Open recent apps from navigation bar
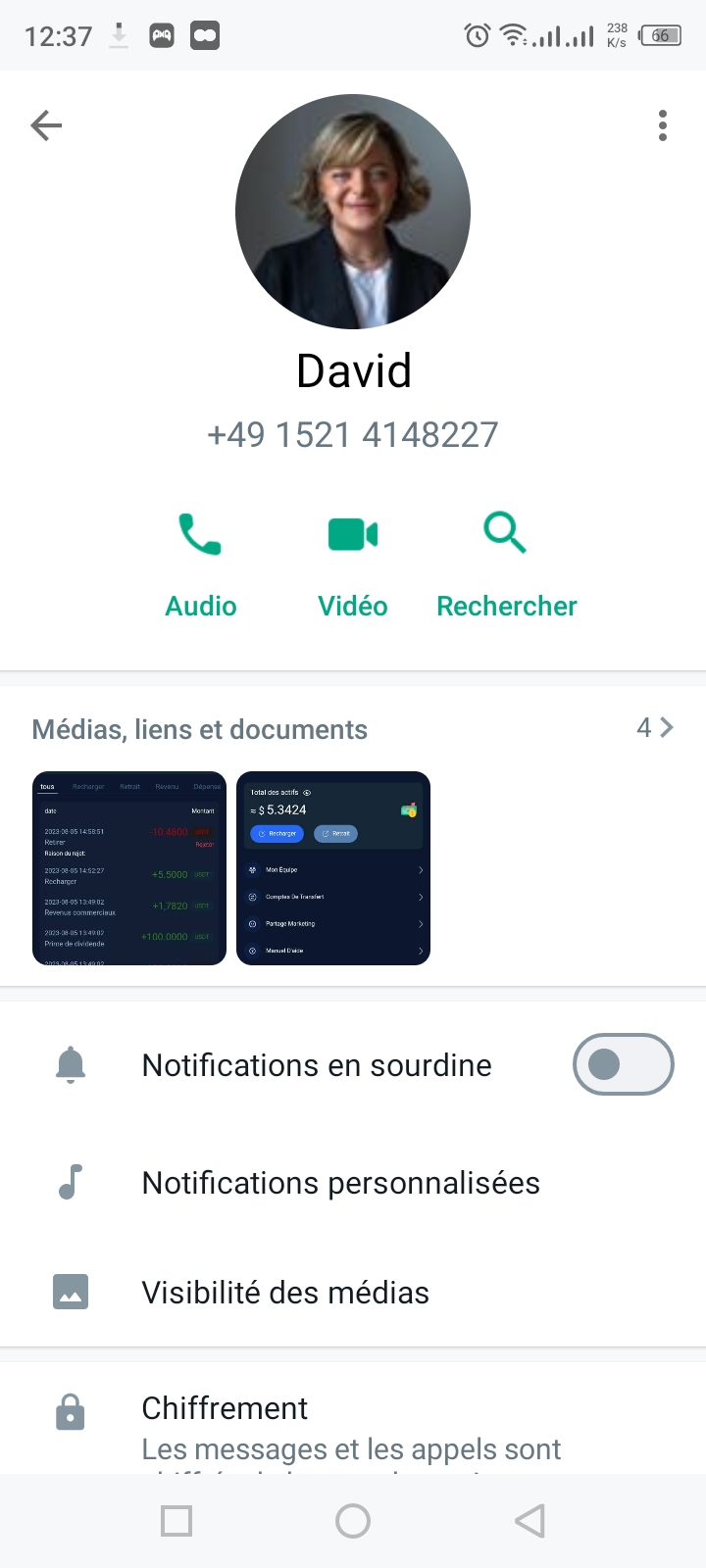706x1568 pixels. coord(176,1521)
